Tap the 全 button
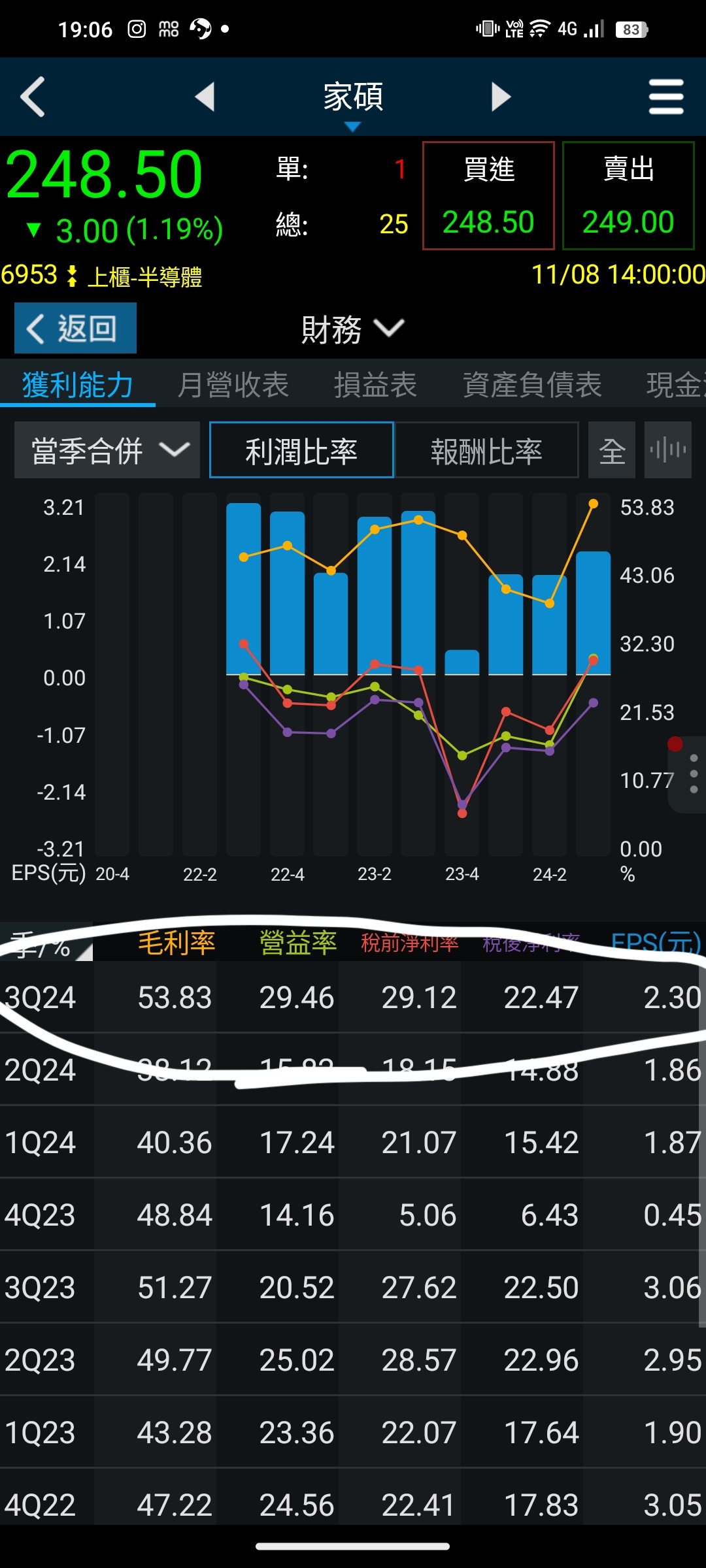 (612, 450)
